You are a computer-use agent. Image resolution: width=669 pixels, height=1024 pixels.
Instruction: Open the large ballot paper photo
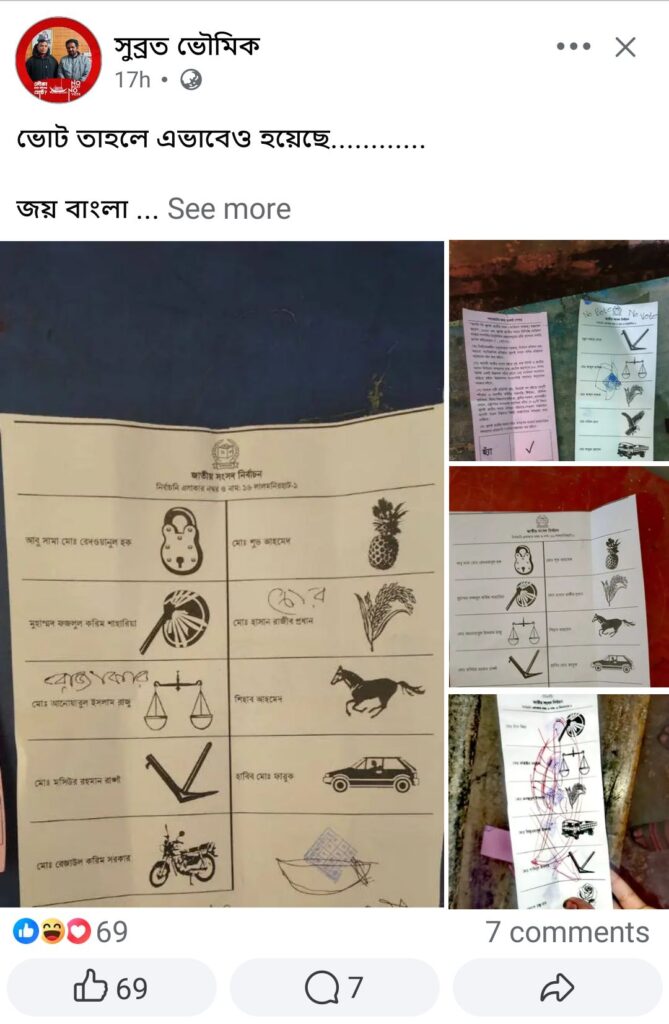pyautogui.click(x=222, y=573)
